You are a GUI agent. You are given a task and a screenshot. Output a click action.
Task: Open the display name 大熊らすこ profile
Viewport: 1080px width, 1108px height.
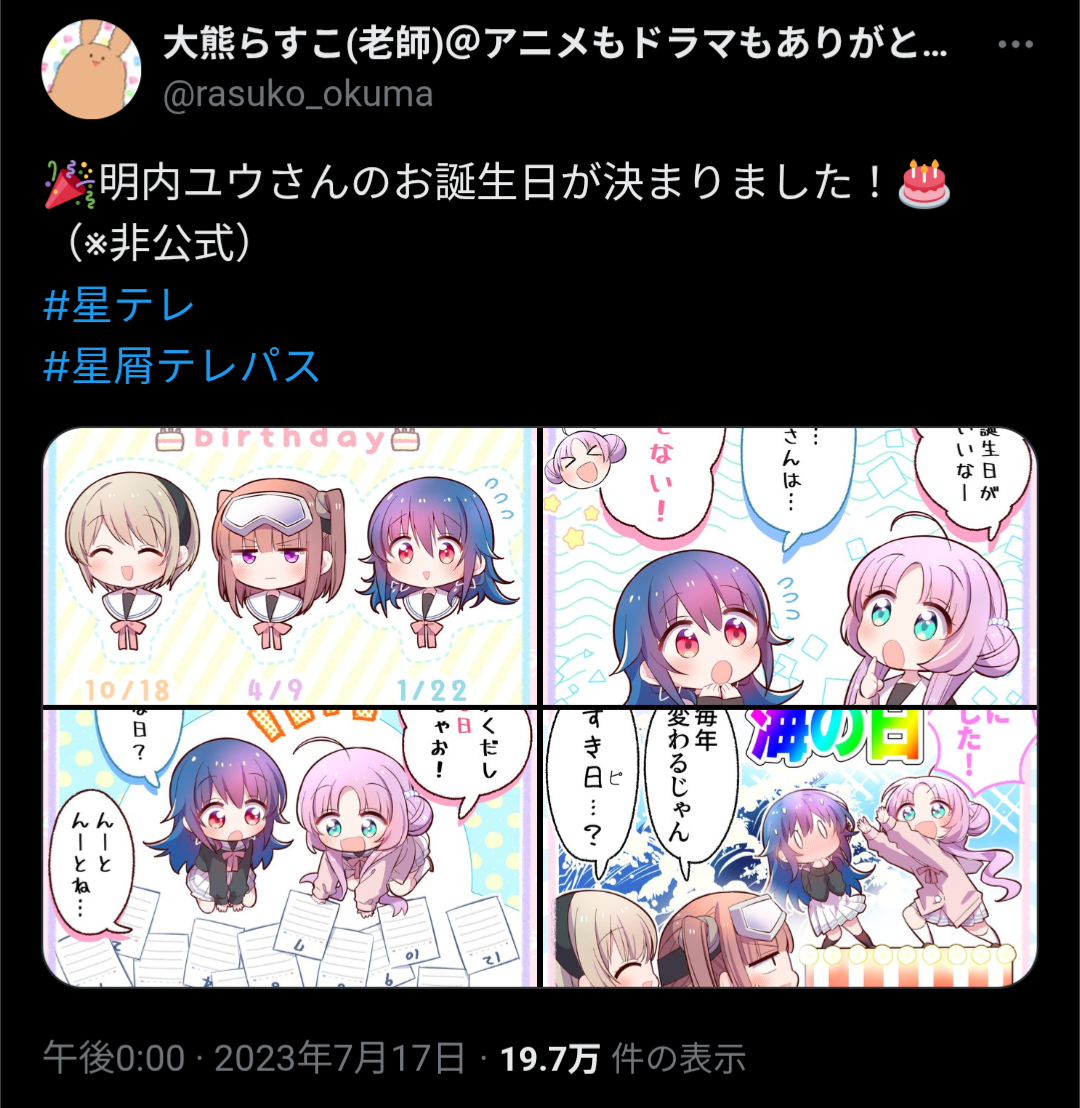pyautogui.click(x=555, y=44)
